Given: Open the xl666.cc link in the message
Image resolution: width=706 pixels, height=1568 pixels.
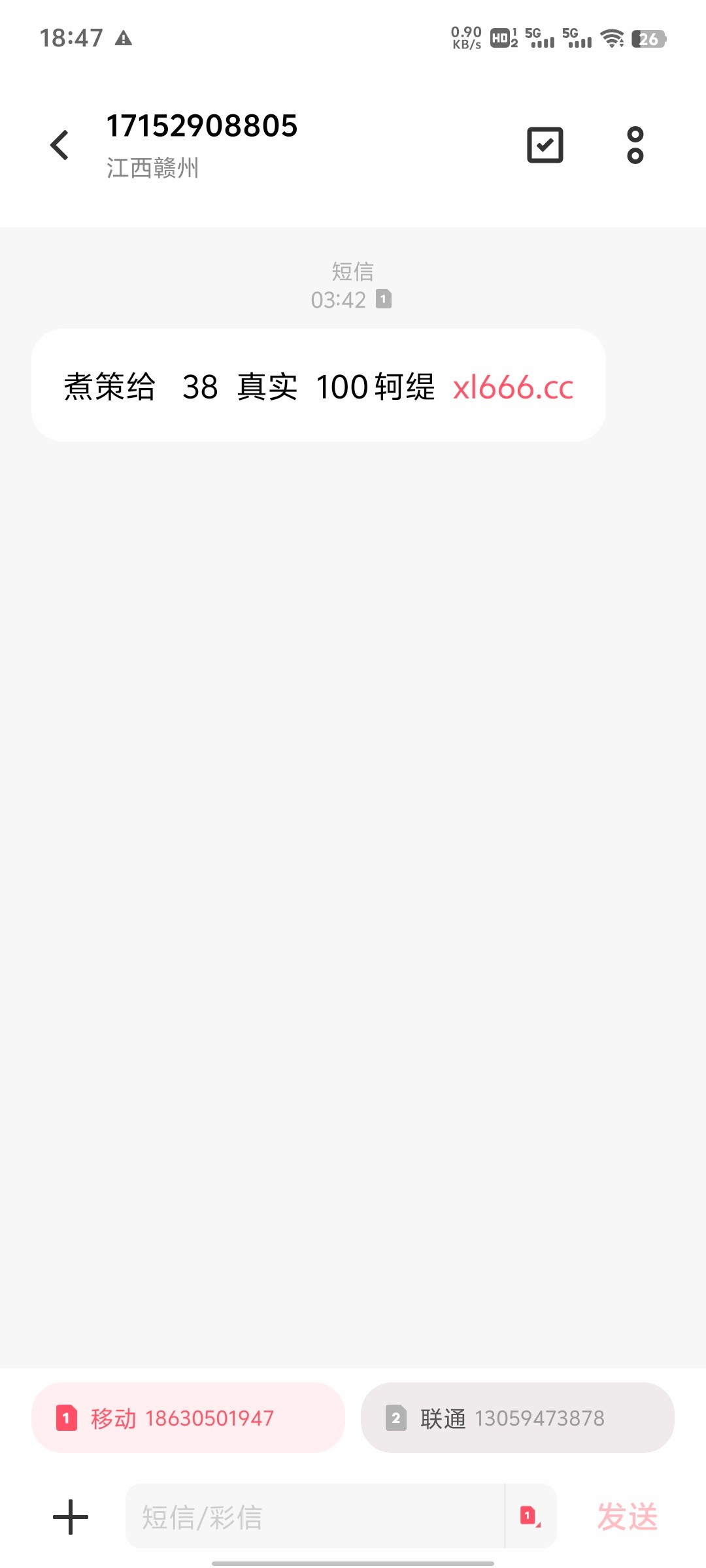Looking at the screenshot, I should pos(513,387).
